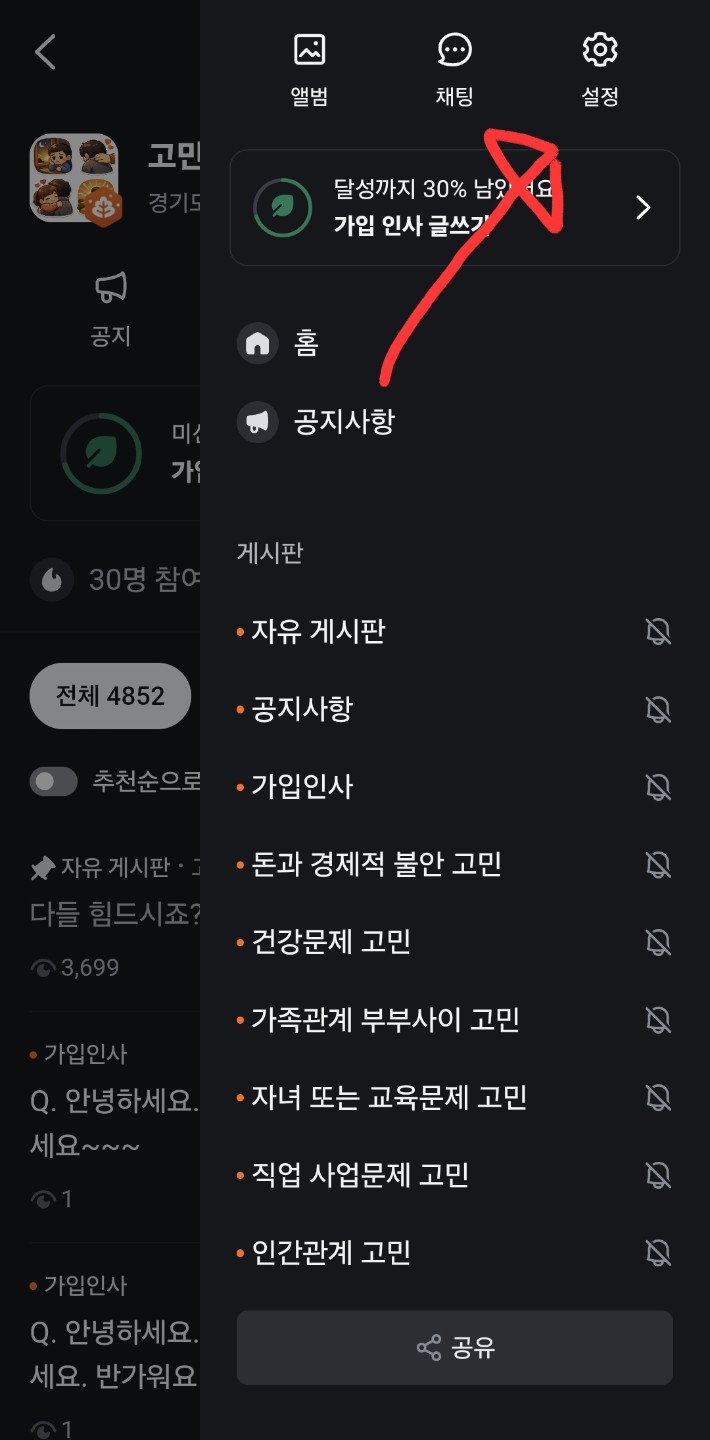Open 직업 사업문제 고민 board
The height and width of the screenshot is (1440, 710).
click(x=360, y=1175)
